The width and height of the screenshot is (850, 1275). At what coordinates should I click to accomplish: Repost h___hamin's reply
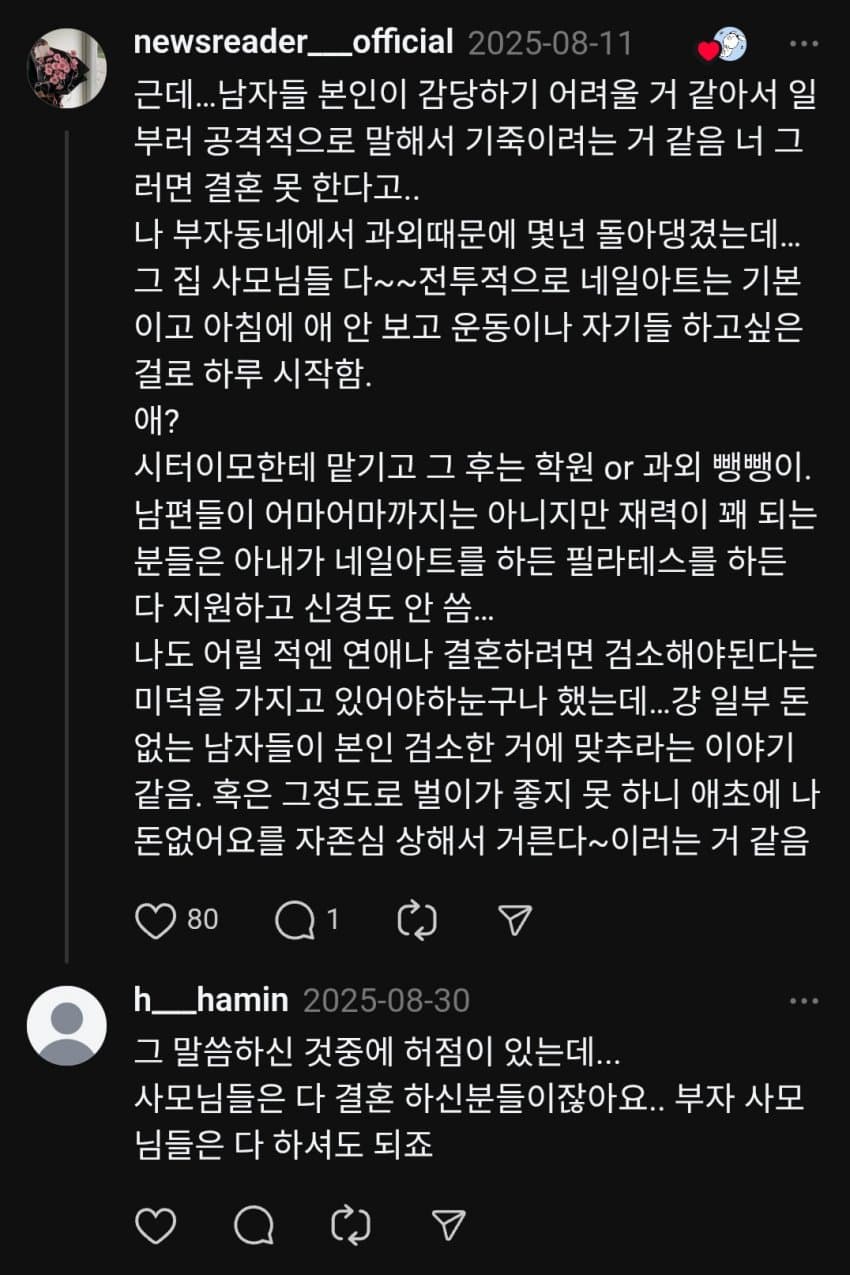[351, 1225]
